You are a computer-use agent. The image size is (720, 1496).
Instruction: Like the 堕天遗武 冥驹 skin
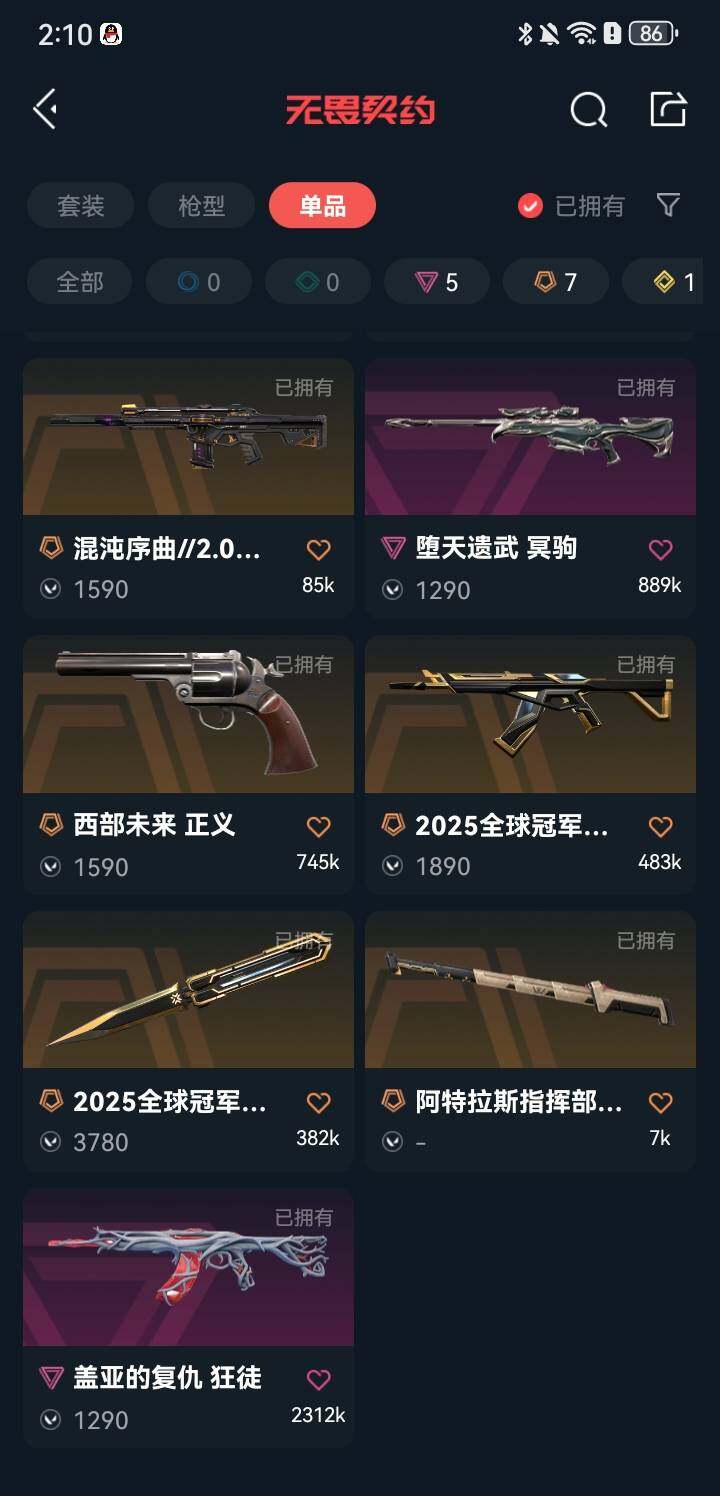660,549
